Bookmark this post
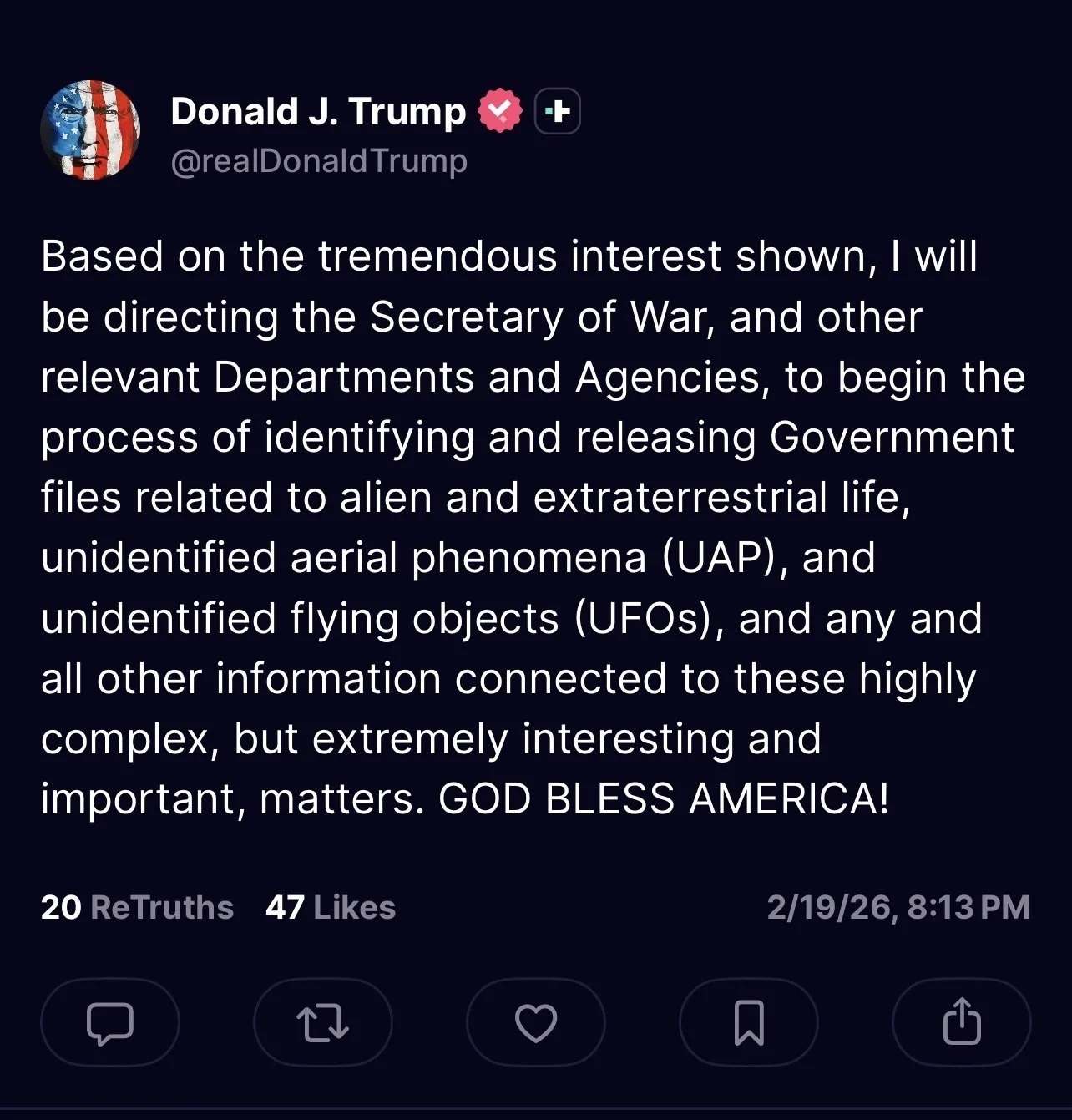 [749, 1022]
